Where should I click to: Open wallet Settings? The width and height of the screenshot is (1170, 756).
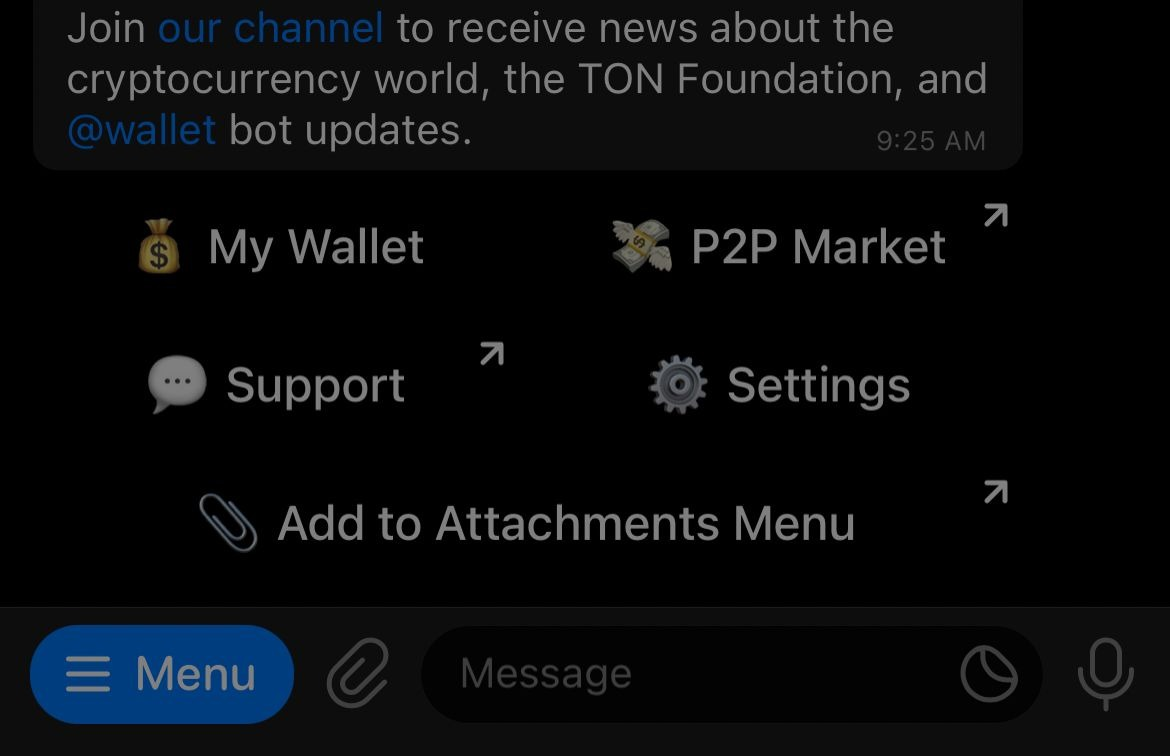[780, 385]
